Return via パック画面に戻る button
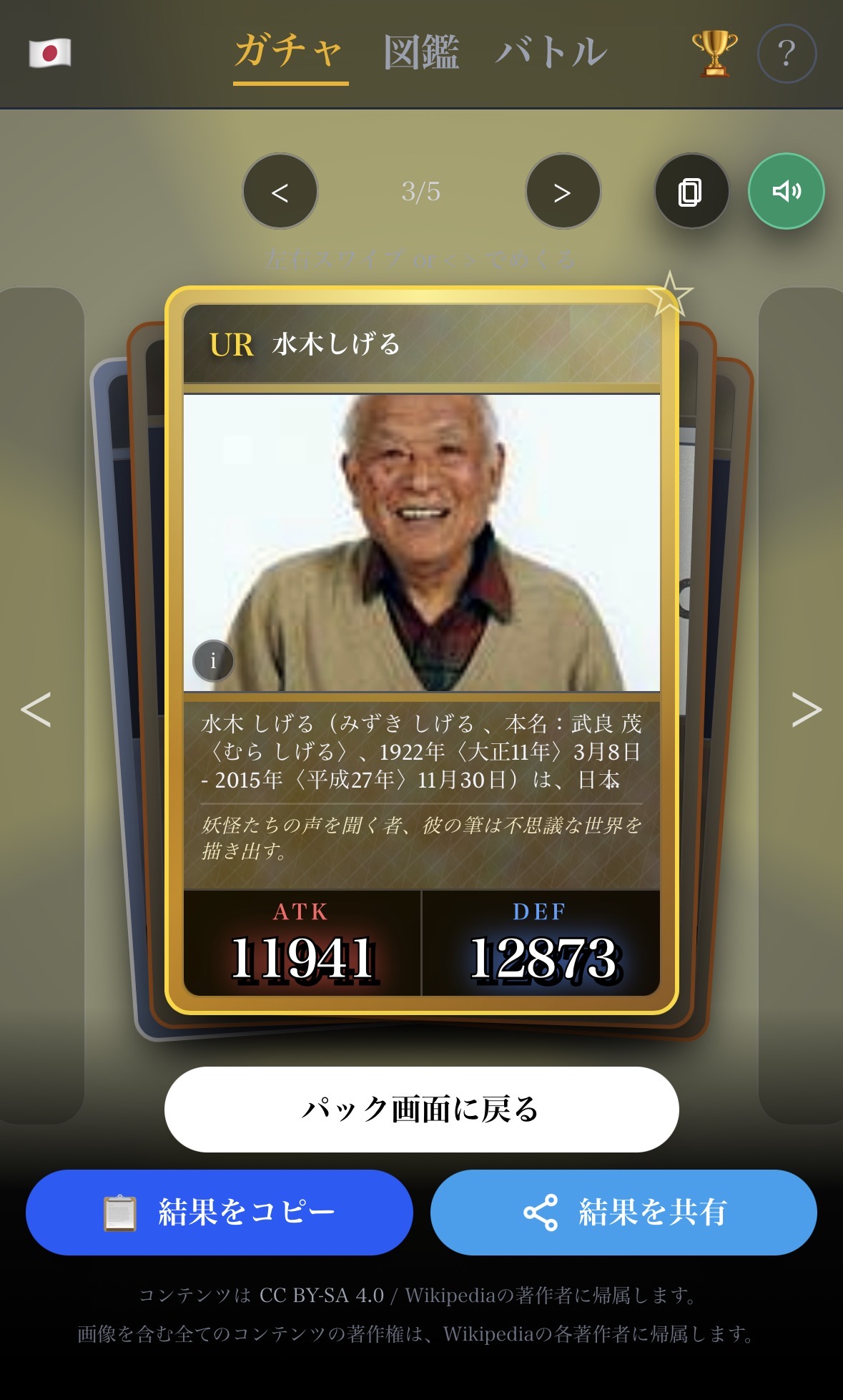Viewport: 843px width, 1400px height. pyautogui.click(x=421, y=1109)
